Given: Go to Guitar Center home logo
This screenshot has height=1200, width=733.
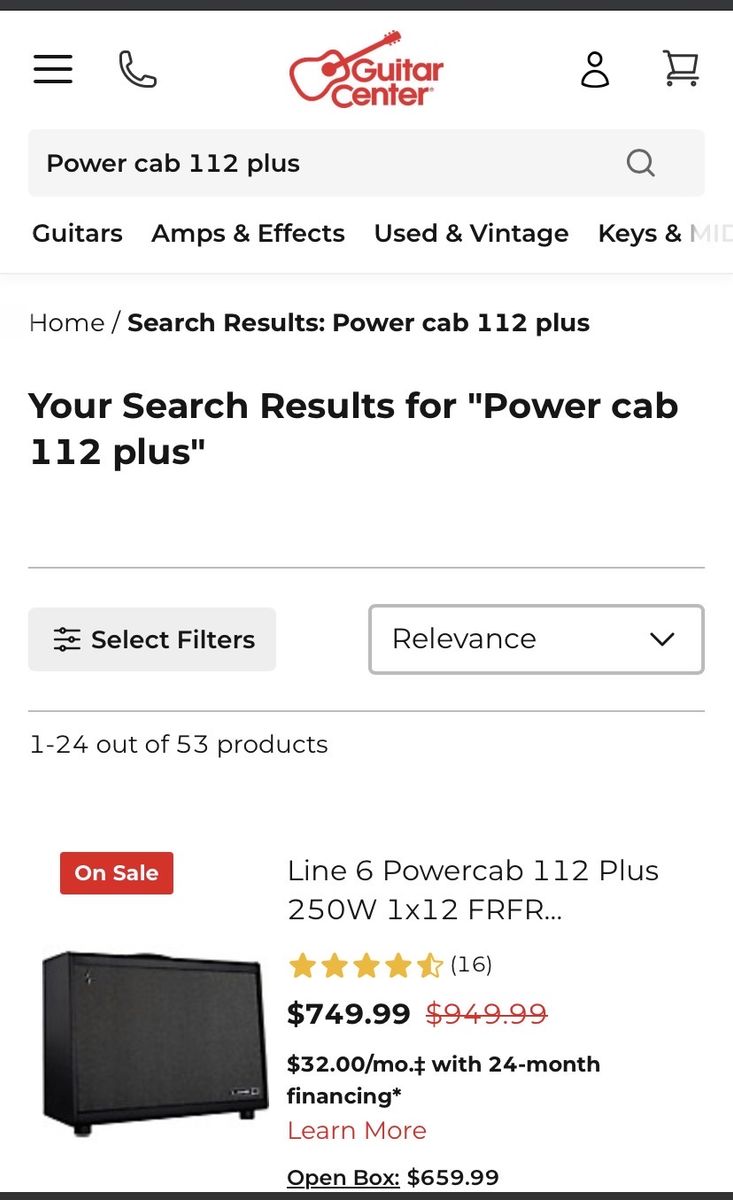Looking at the screenshot, I should (x=366, y=69).
